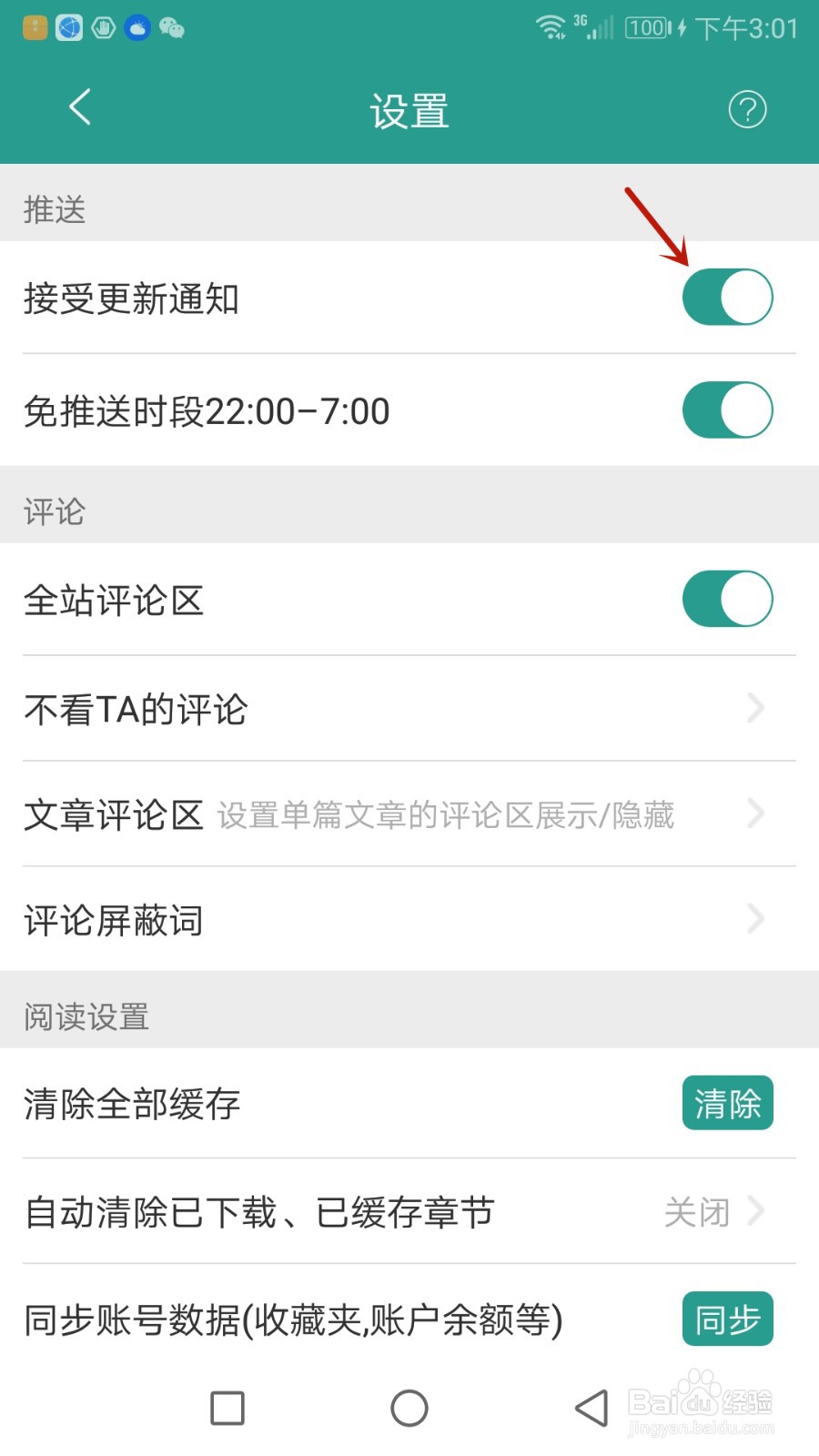This screenshot has width=819, height=1456.
Task: Disable the 免推送时段22:00-7:00 switch
Action: (728, 410)
